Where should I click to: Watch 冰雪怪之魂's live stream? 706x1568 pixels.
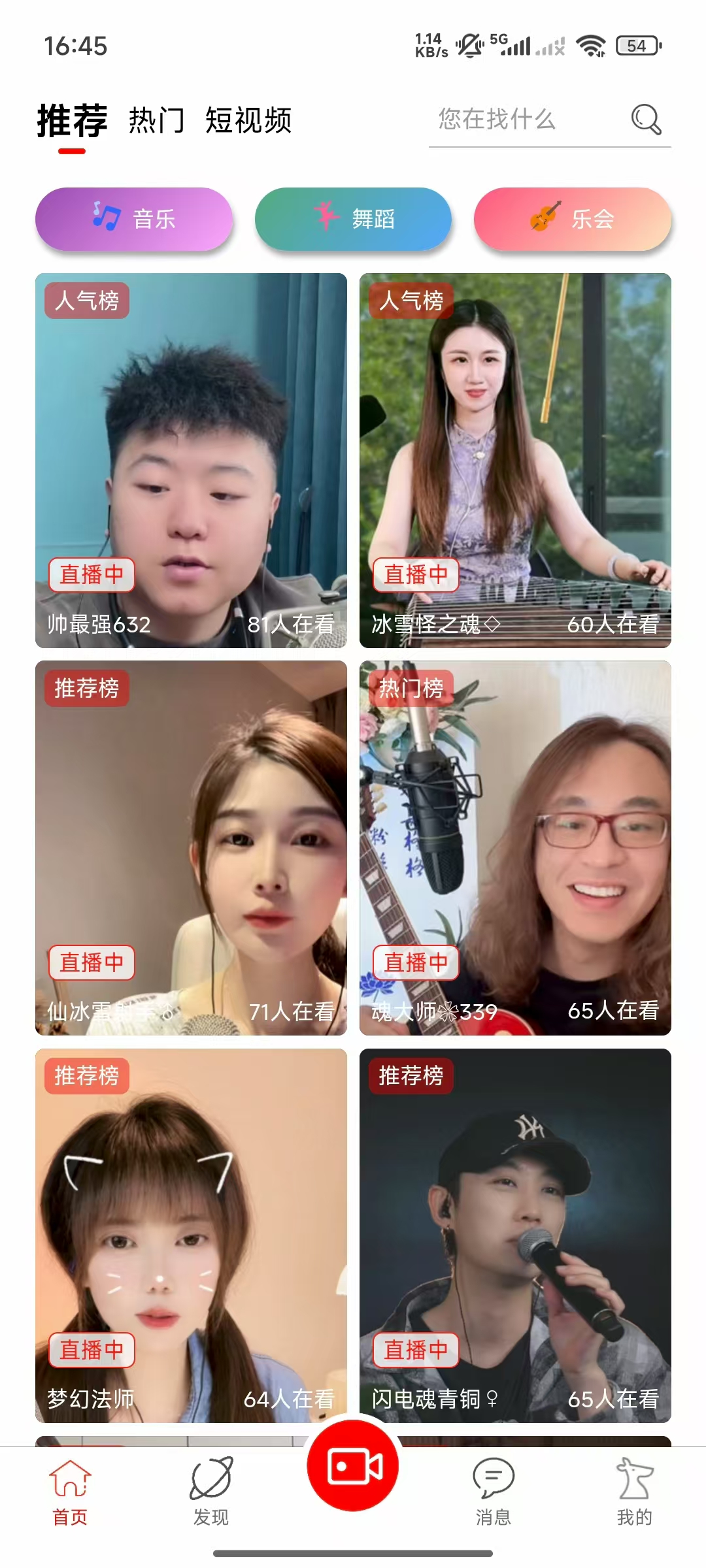point(515,461)
